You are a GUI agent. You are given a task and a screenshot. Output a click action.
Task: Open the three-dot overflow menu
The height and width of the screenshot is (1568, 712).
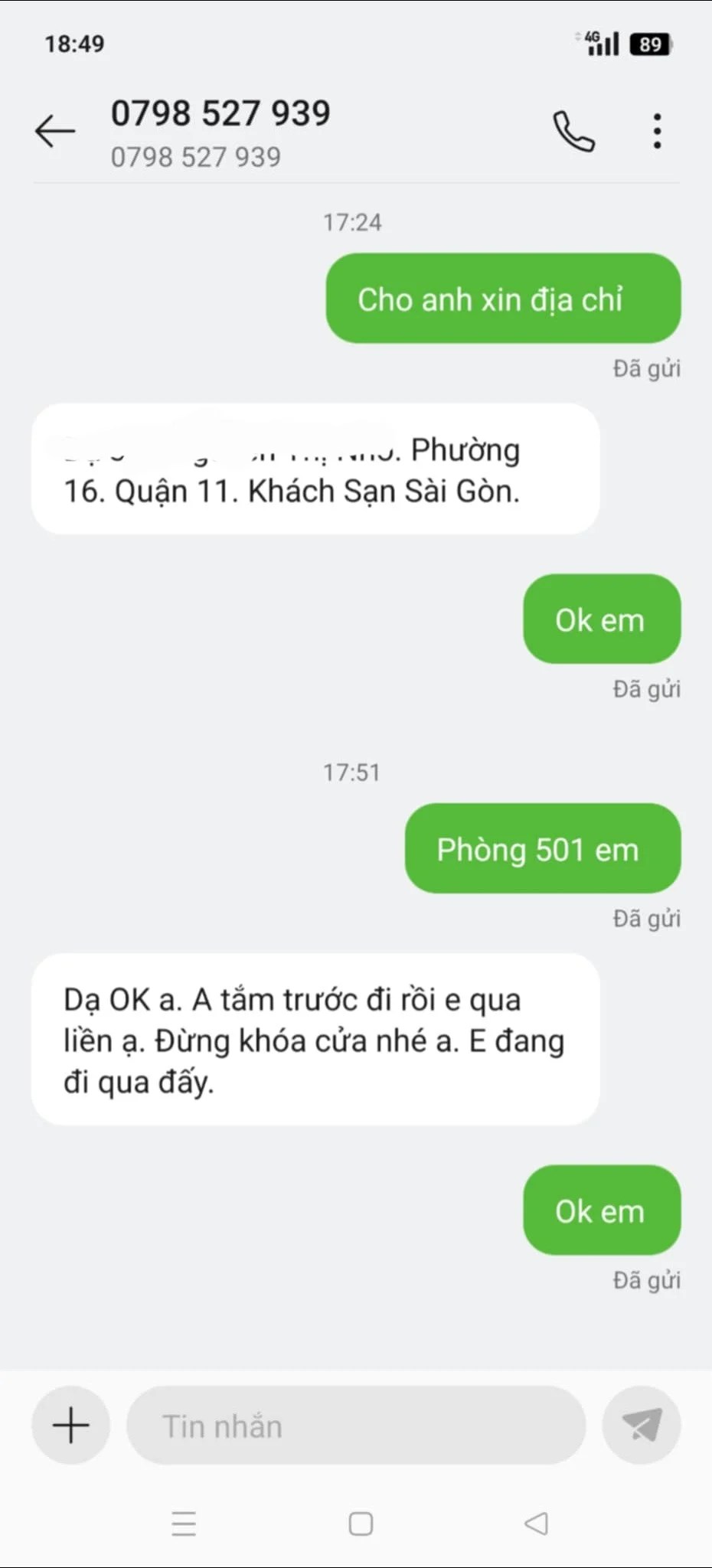coord(657,131)
